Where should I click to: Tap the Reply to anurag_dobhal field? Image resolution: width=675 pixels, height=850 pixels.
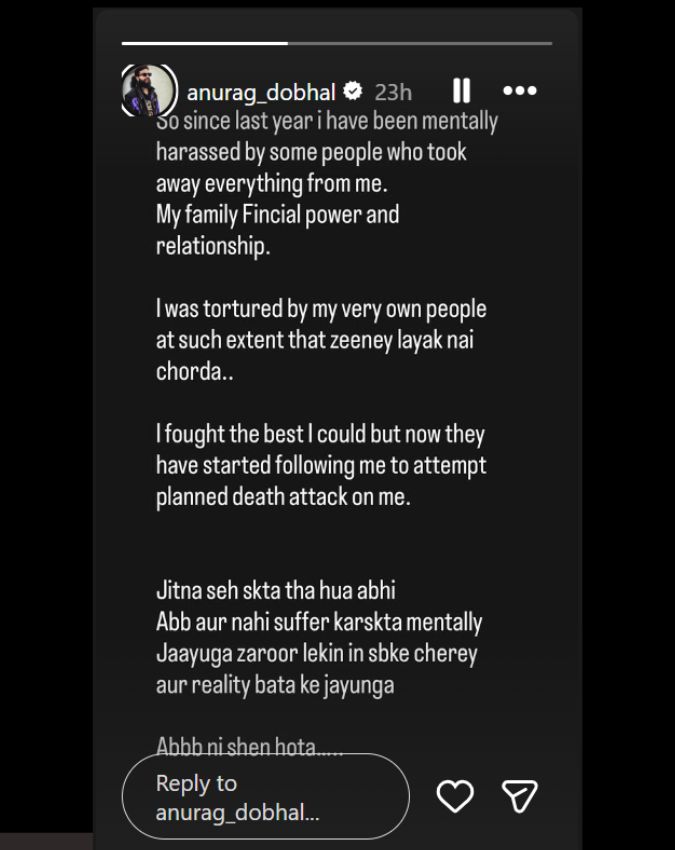coord(265,797)
